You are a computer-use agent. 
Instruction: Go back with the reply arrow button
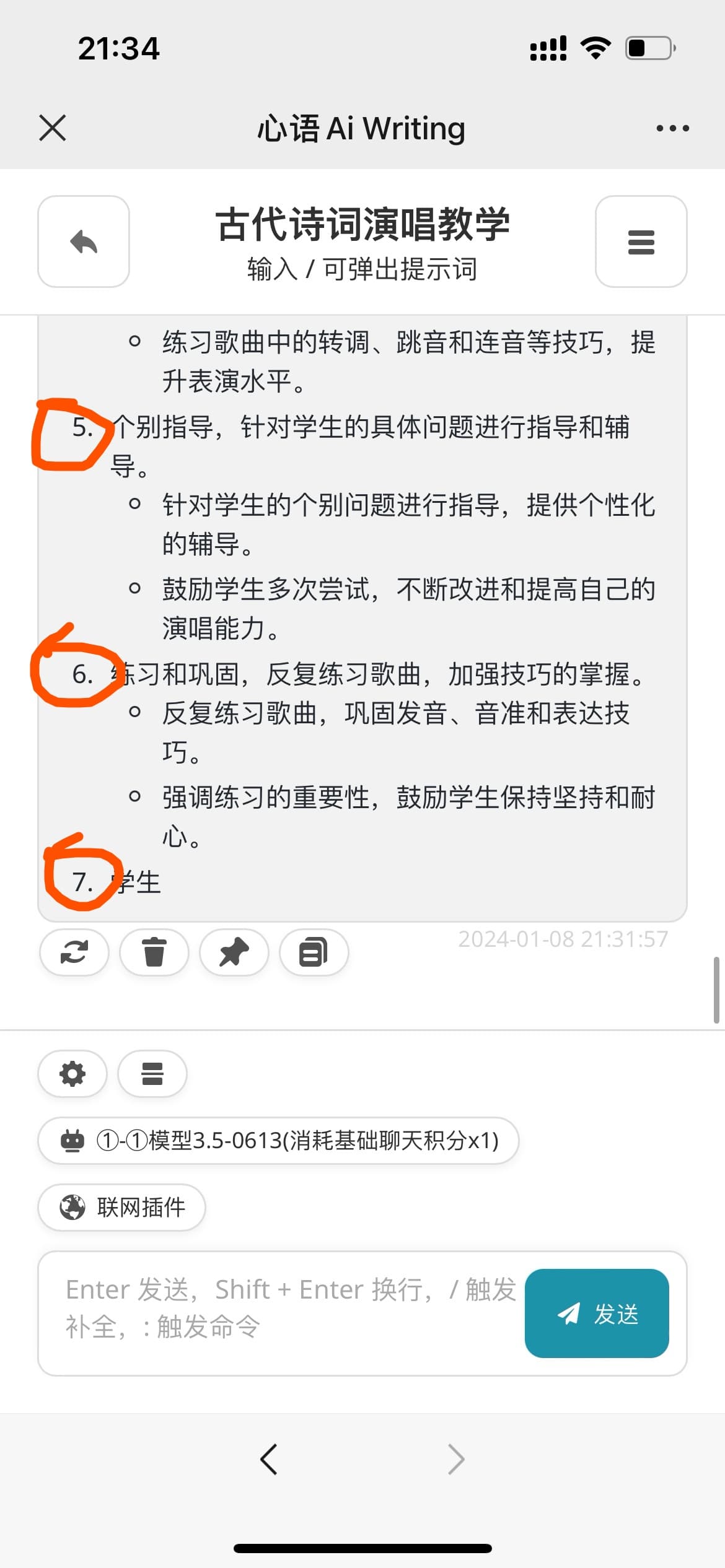(x=84, y=242)
